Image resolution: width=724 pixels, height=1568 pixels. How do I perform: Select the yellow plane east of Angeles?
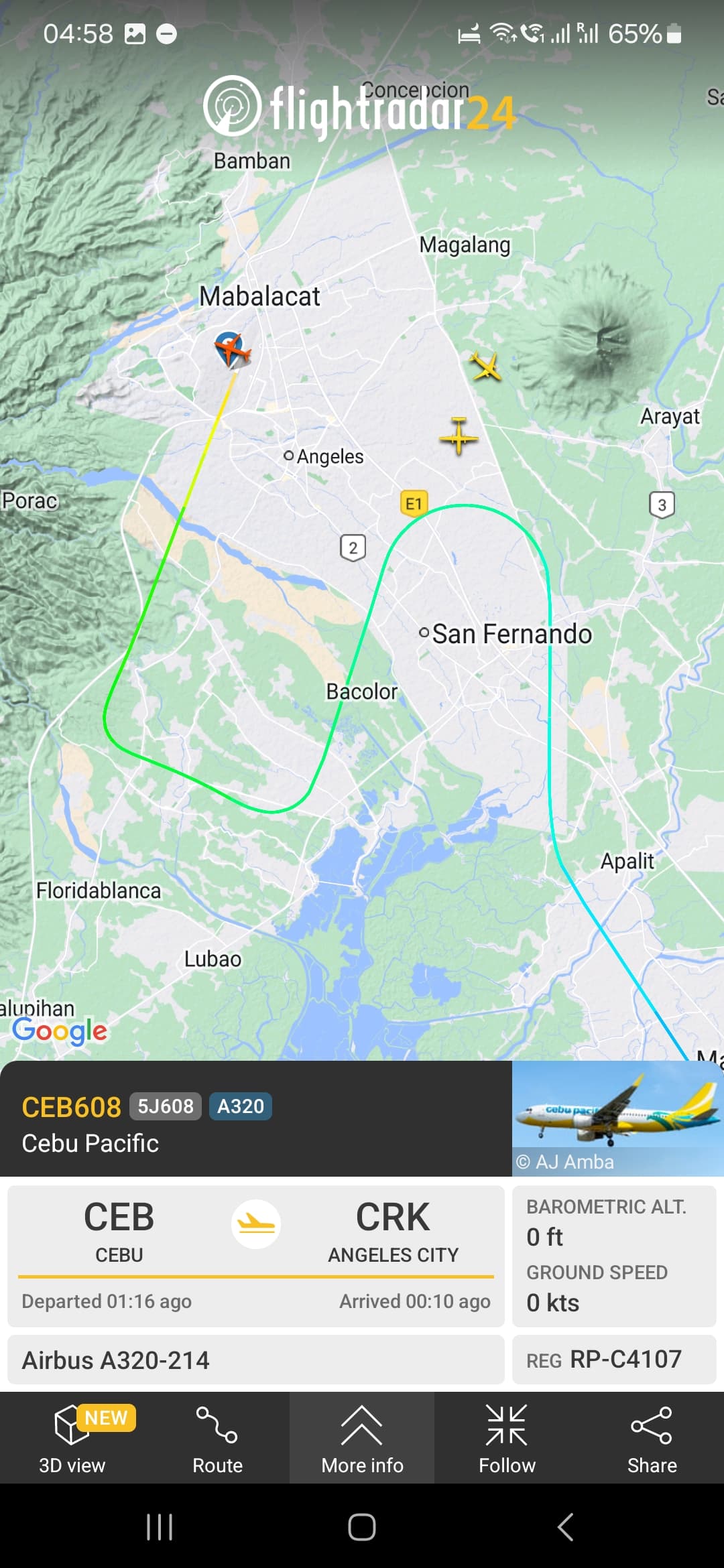click(x=459, y=436)
